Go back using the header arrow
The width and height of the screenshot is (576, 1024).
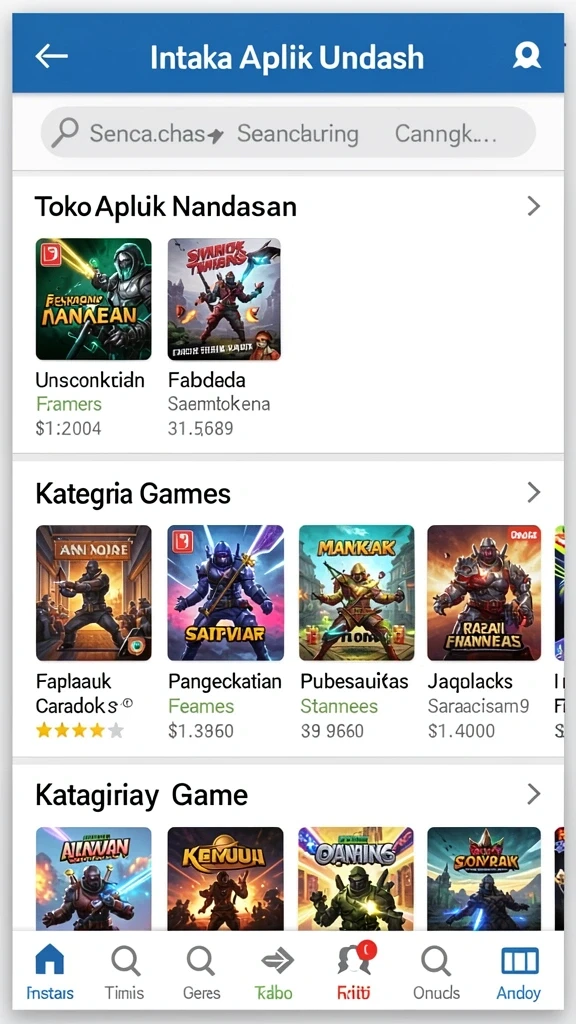pyautogui.click(x=52, y=57)
